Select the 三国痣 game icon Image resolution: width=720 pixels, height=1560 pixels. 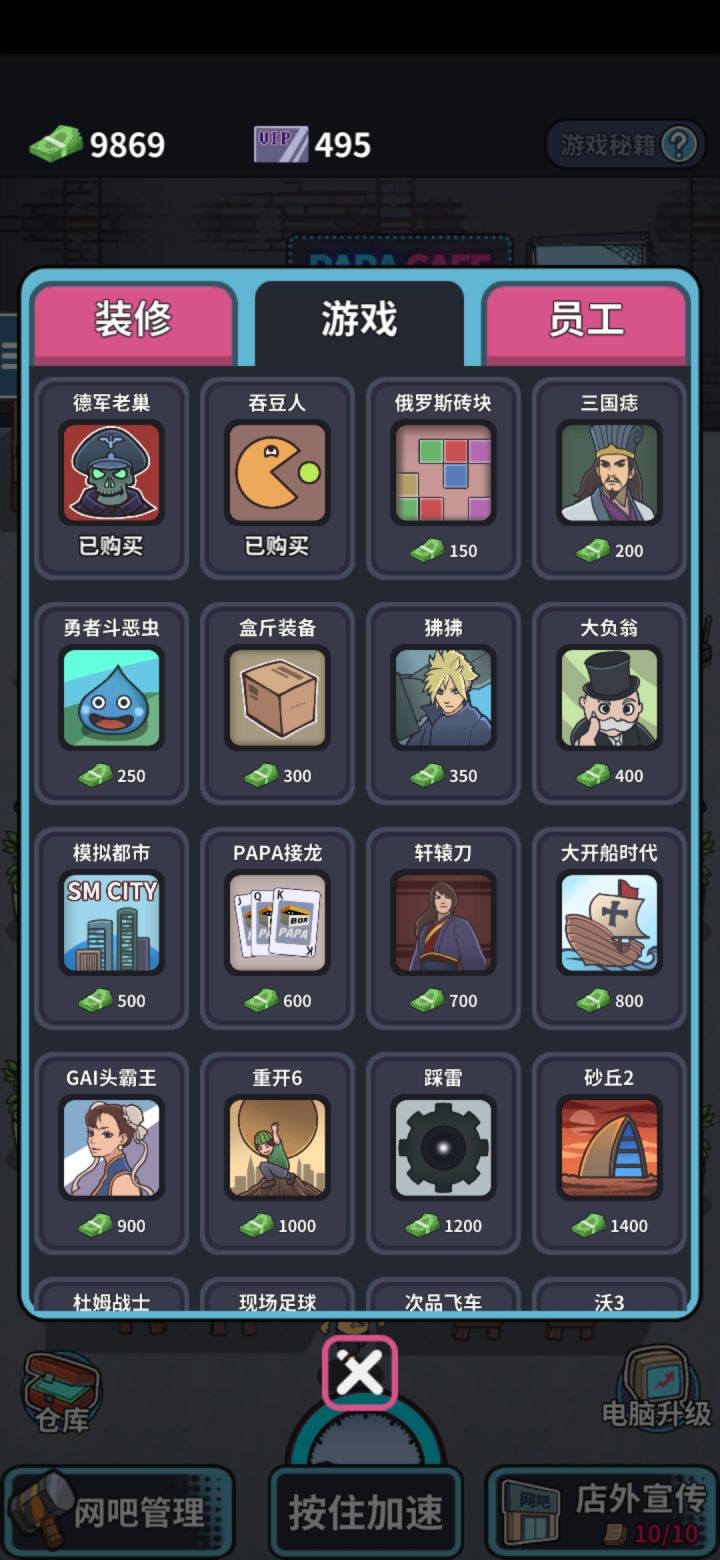tap(609, 472)
